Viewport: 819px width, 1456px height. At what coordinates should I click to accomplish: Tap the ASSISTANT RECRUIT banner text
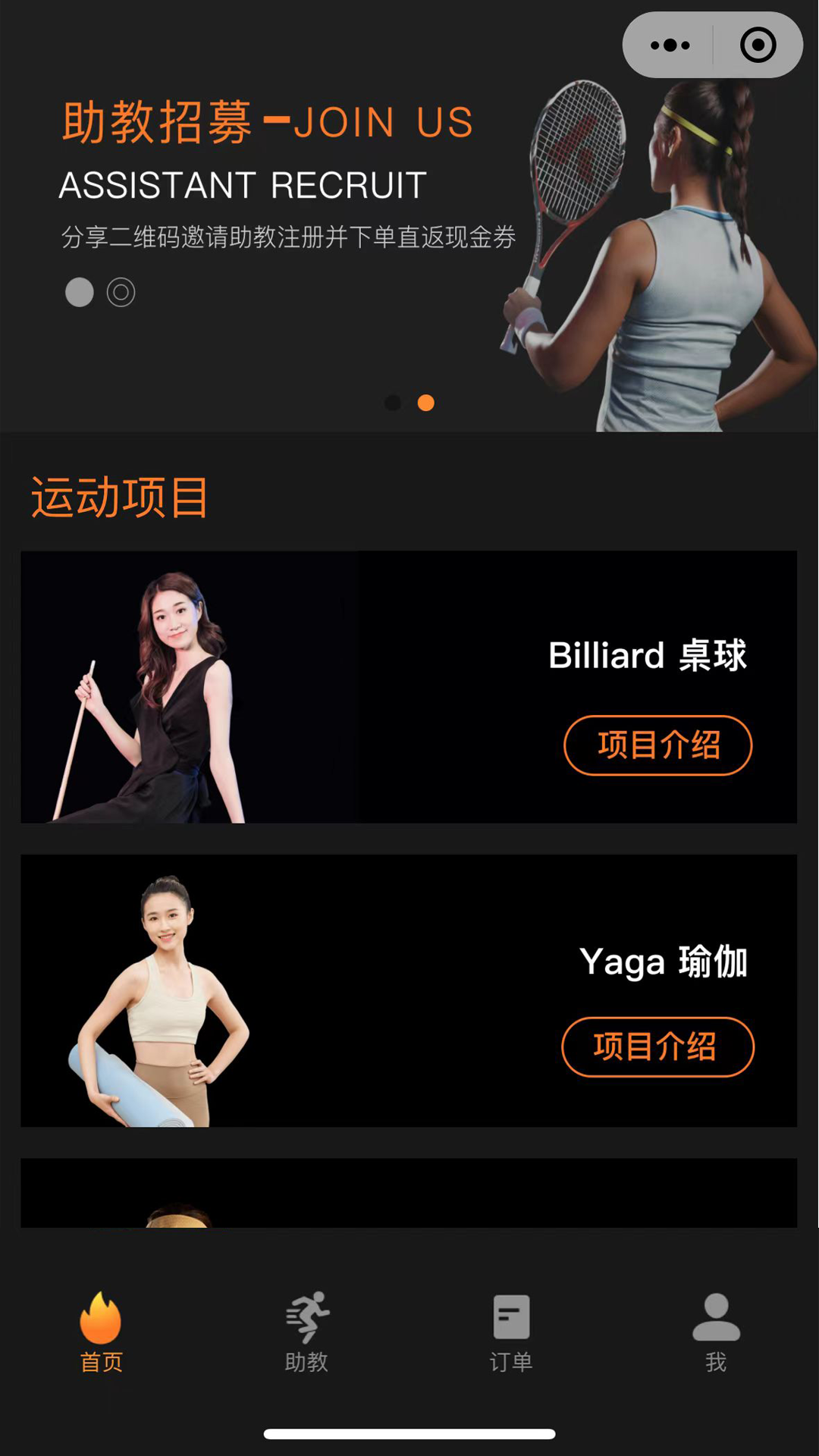[x=243, y=184]
